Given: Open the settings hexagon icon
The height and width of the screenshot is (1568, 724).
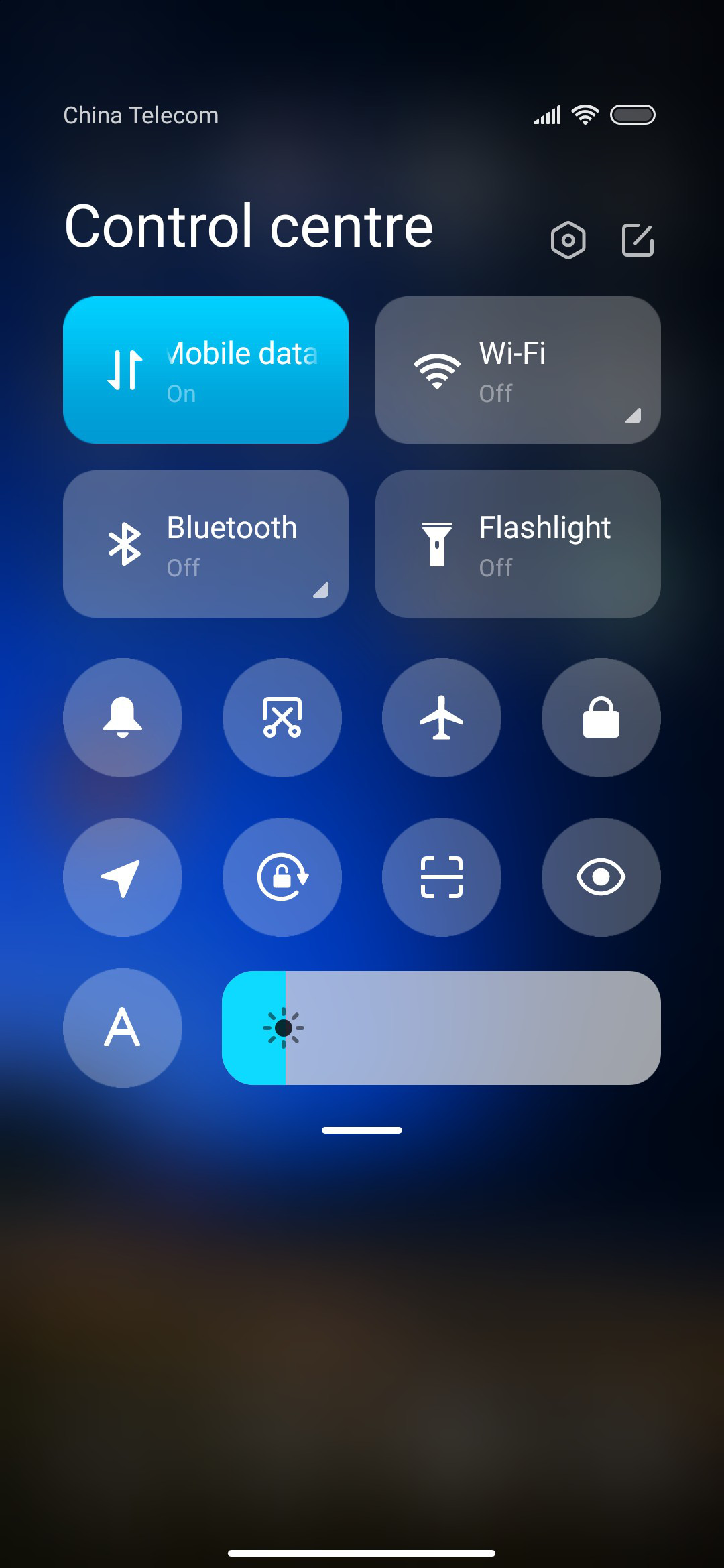Looking at the screenshot, I should 568,240.
